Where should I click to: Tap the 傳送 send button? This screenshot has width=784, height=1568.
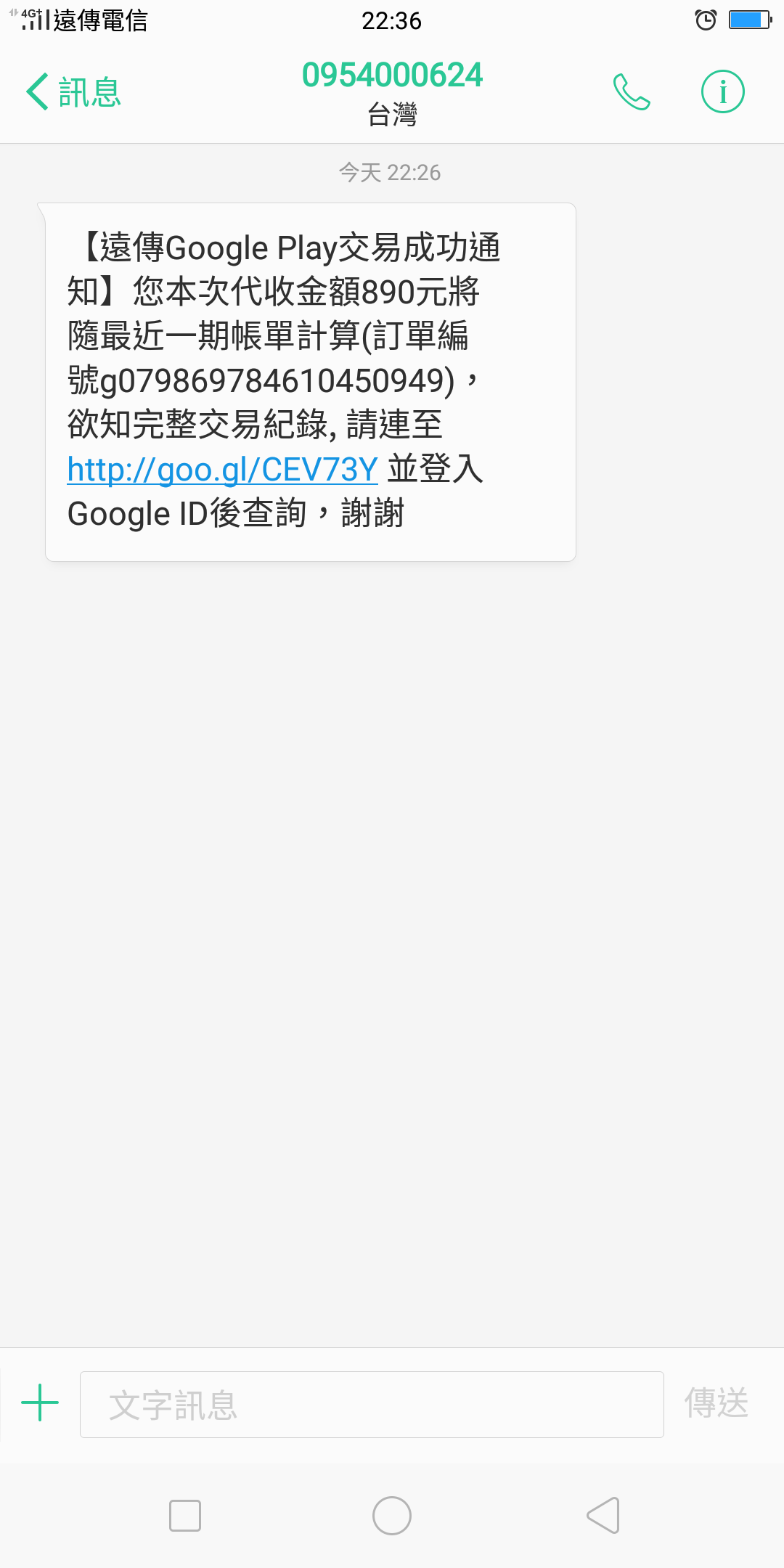tap(716, 1402)
